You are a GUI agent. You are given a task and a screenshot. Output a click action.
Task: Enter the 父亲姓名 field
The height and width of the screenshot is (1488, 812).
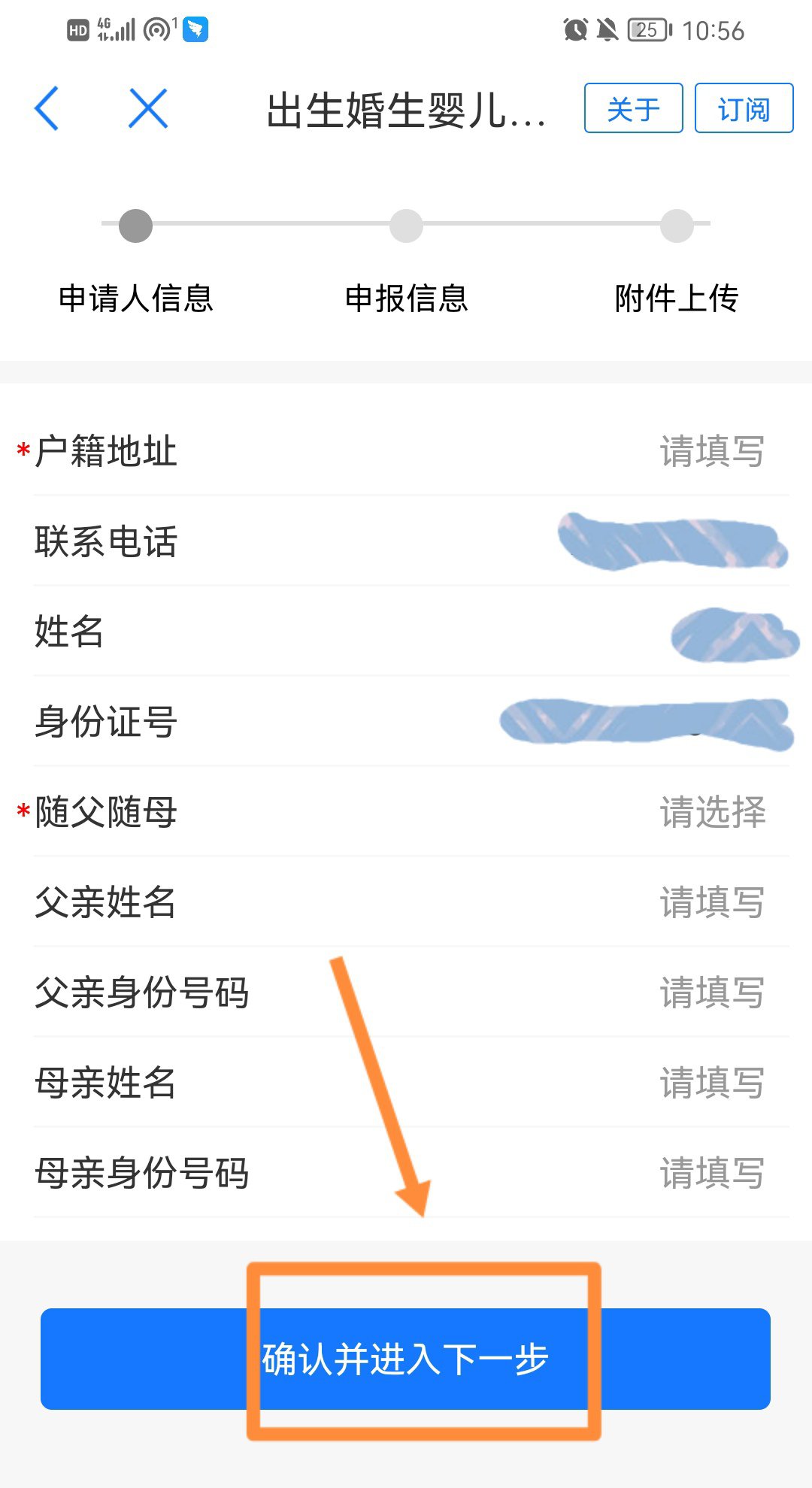click(711, 902)
